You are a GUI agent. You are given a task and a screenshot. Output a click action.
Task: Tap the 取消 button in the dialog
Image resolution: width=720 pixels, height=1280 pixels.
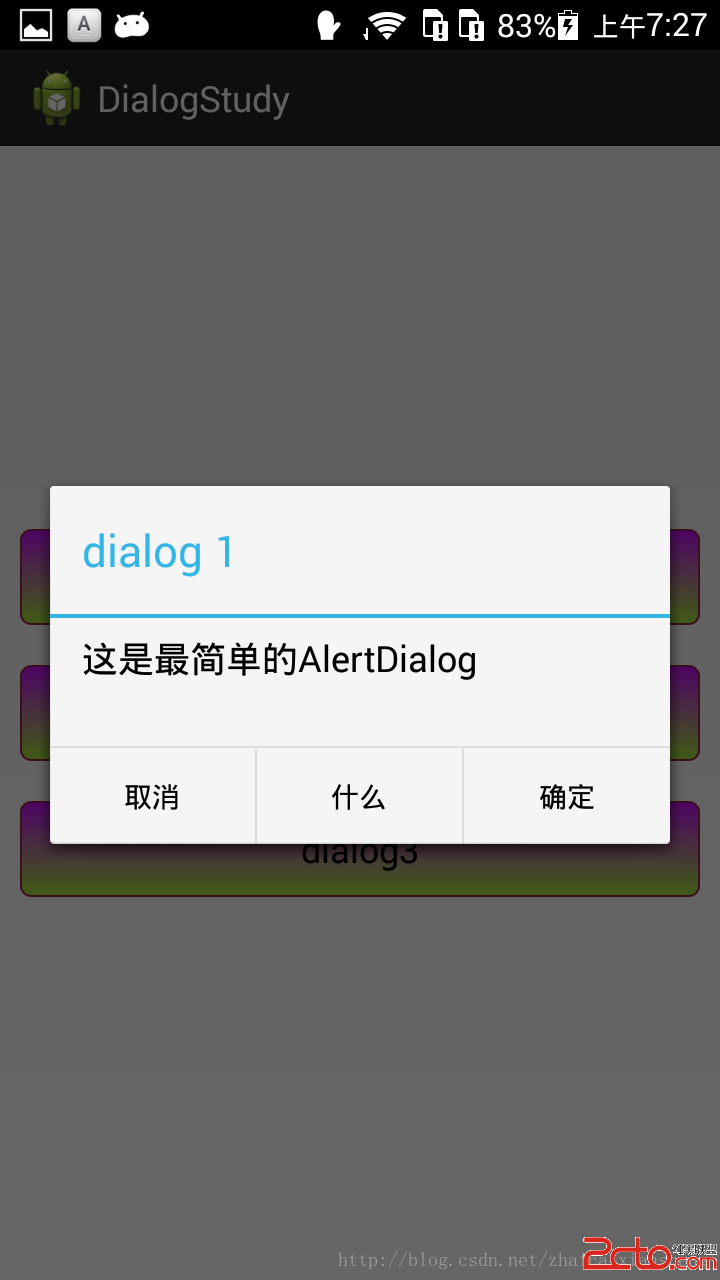point(153,796)
